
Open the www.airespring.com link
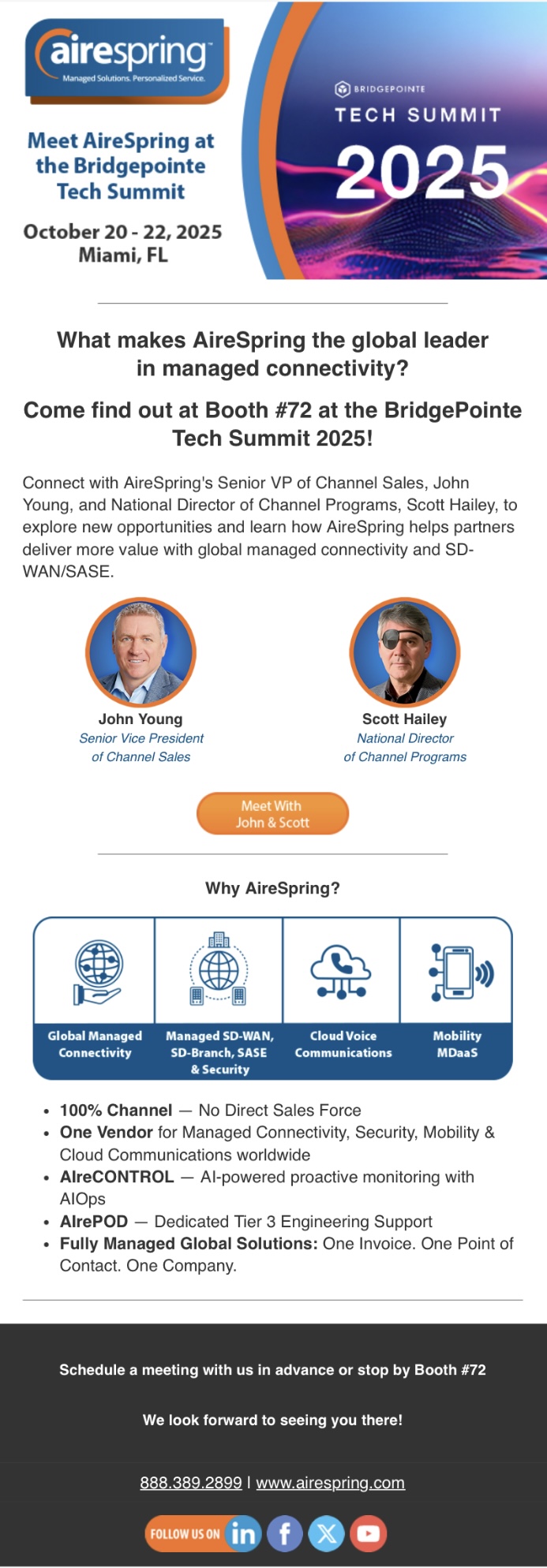330,1483
